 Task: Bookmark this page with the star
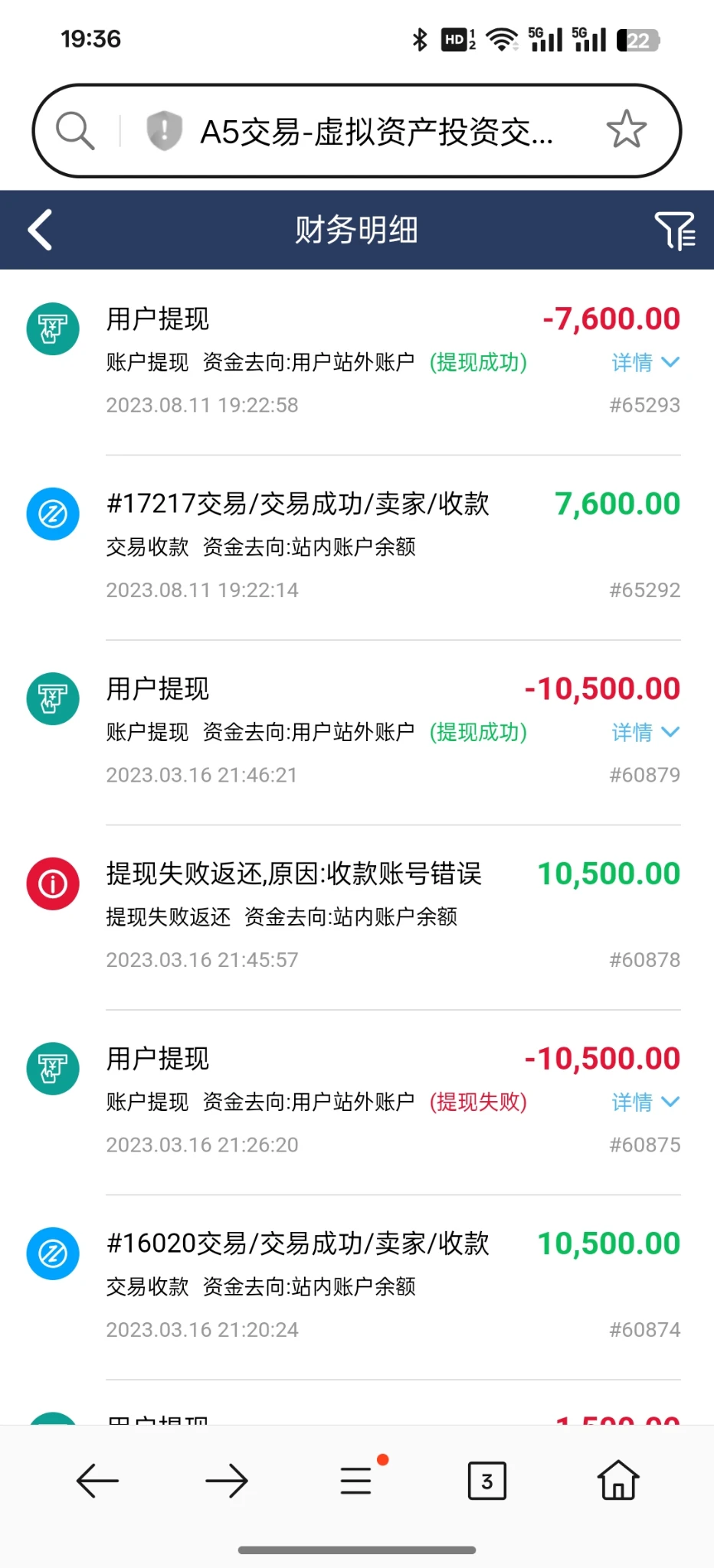[626, 129]
